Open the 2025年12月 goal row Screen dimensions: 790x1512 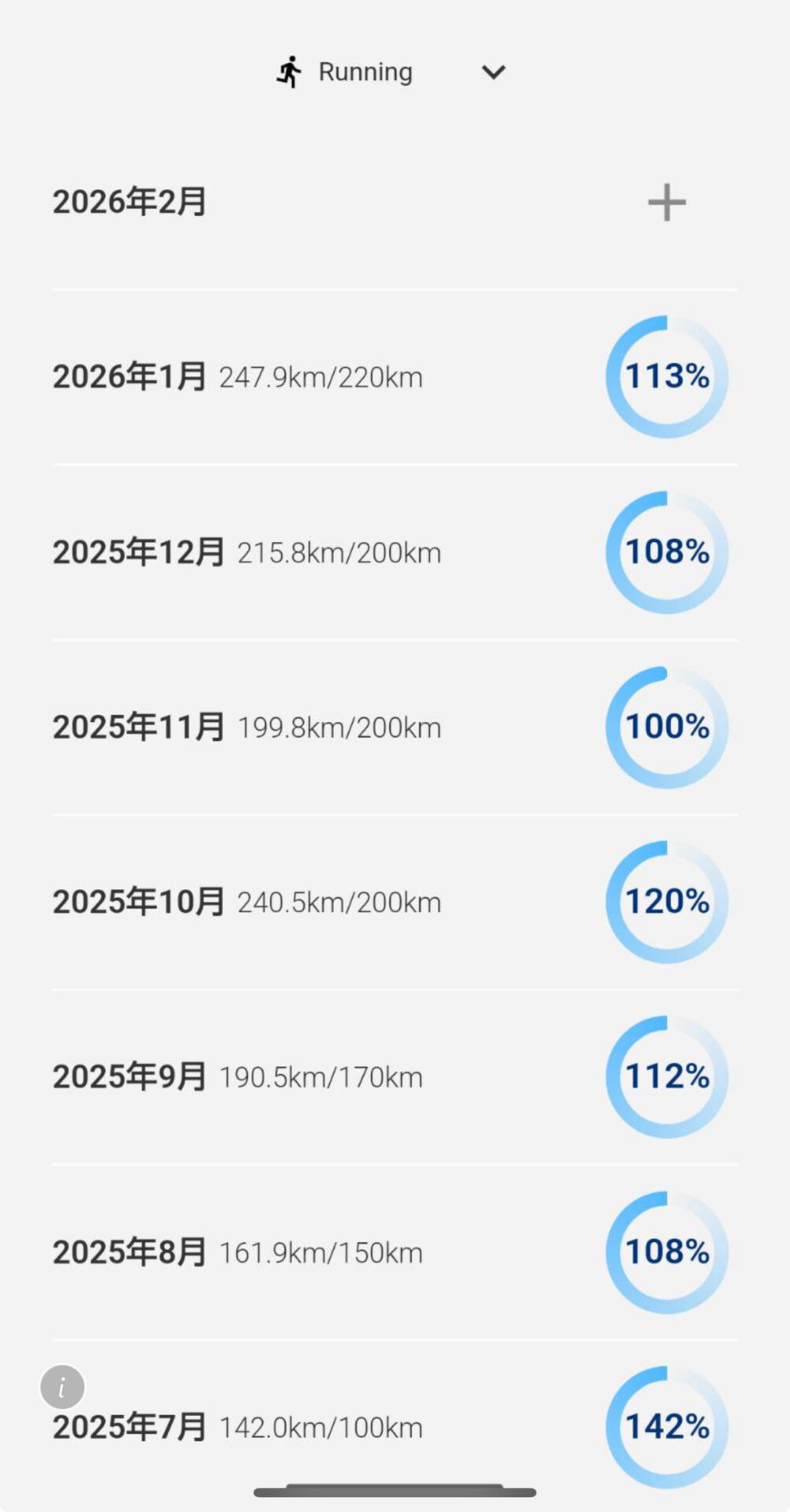click(x=394, y=552)
